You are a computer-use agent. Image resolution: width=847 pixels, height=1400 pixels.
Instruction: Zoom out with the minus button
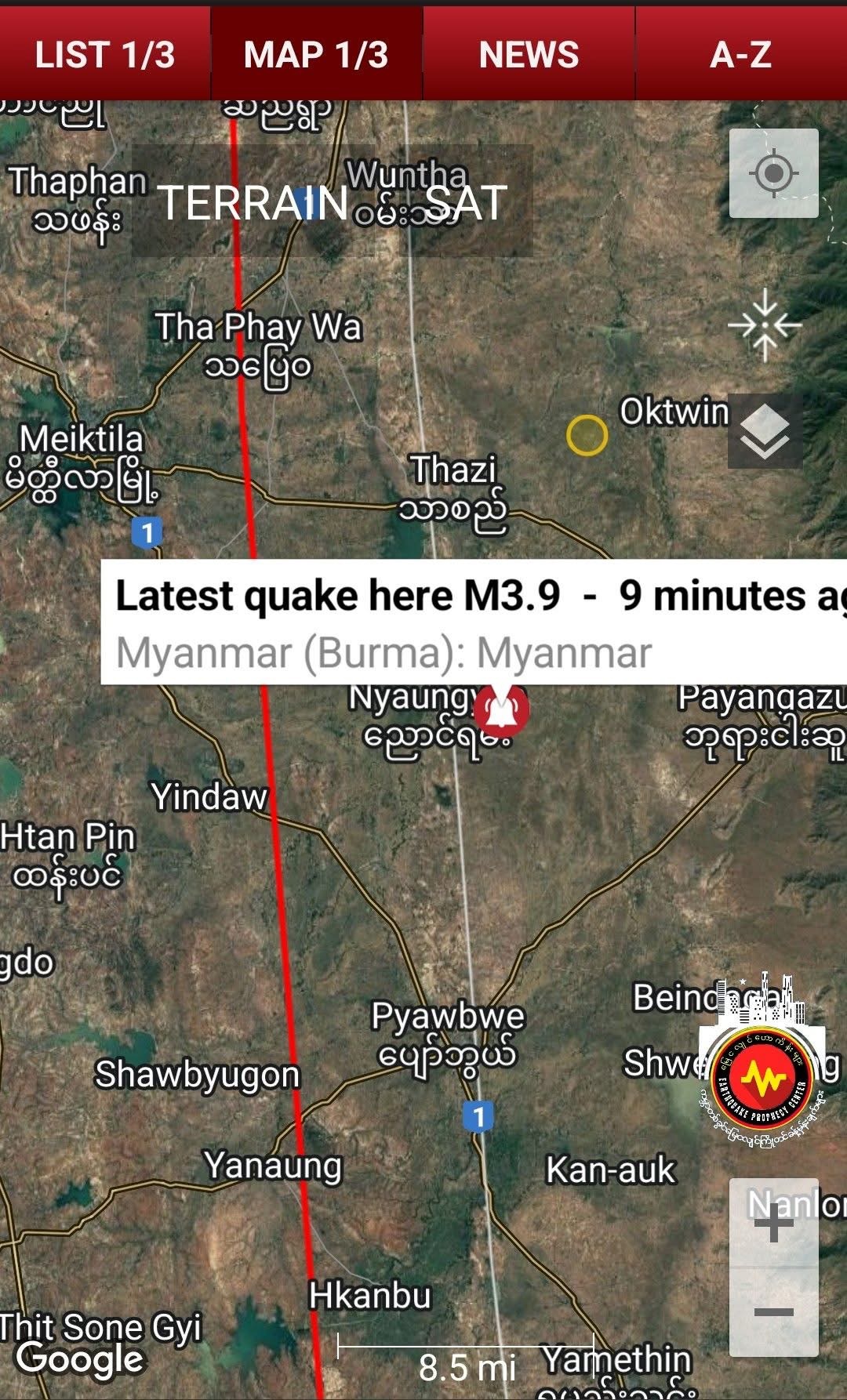click(x=773, y=1312)
